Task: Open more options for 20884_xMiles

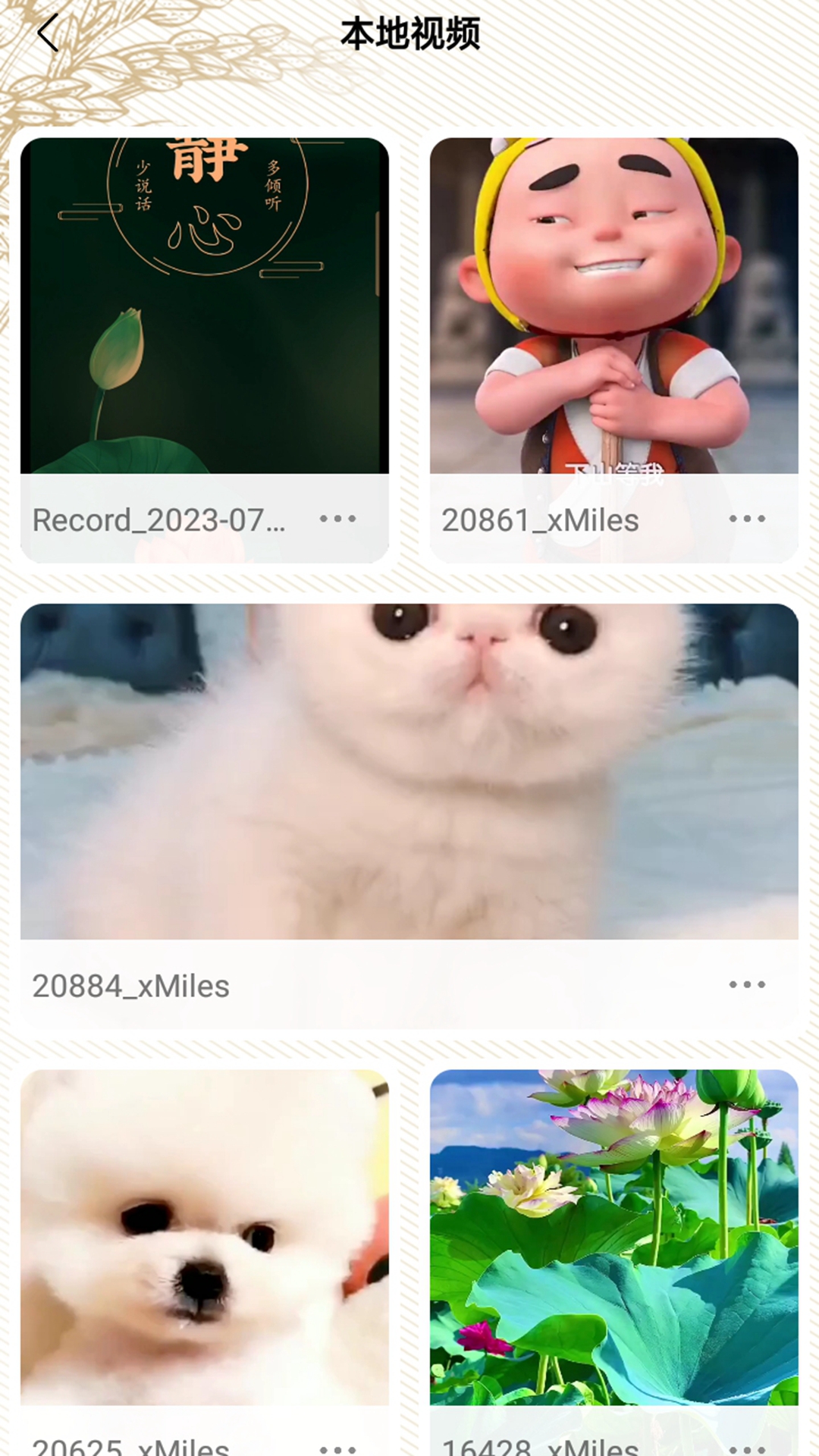Action: tap(747, 985)
